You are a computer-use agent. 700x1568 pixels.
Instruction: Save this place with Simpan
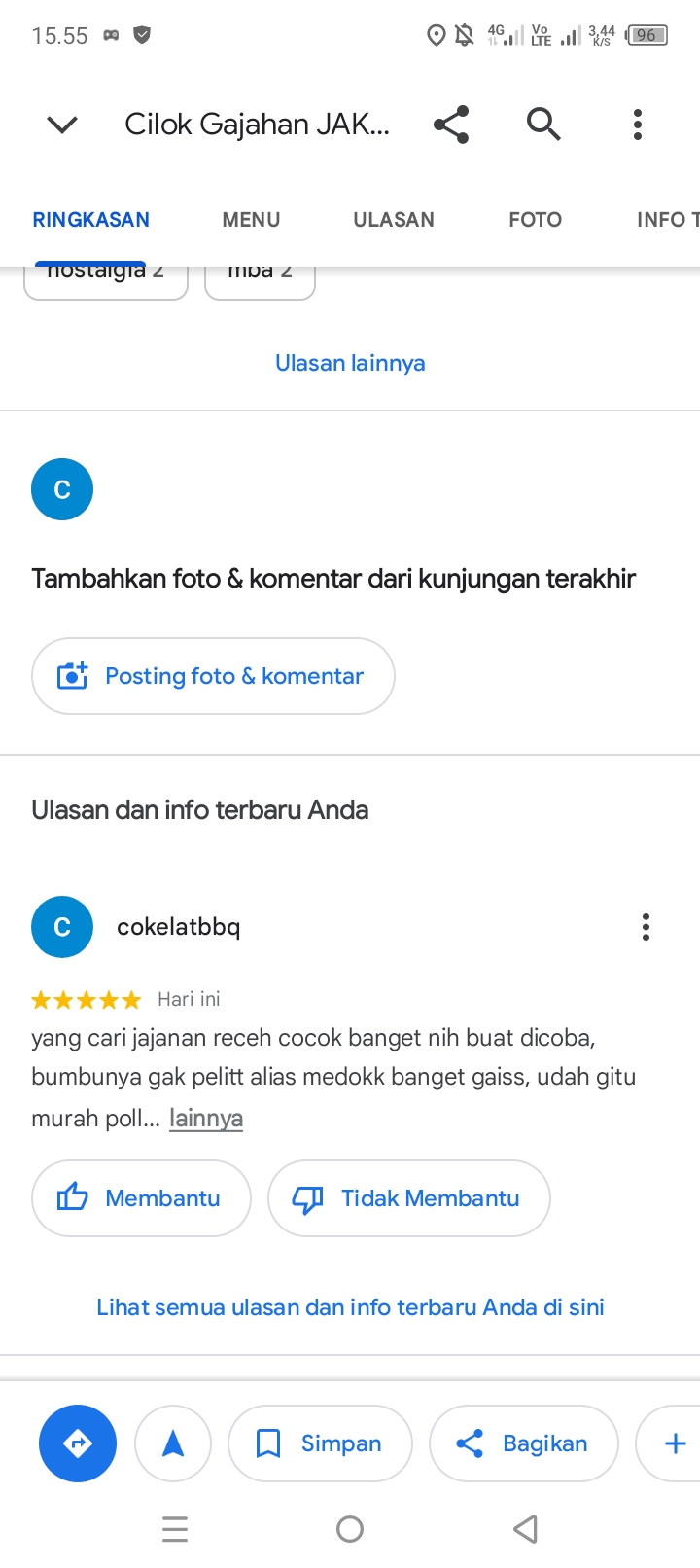click(320, 1443)
